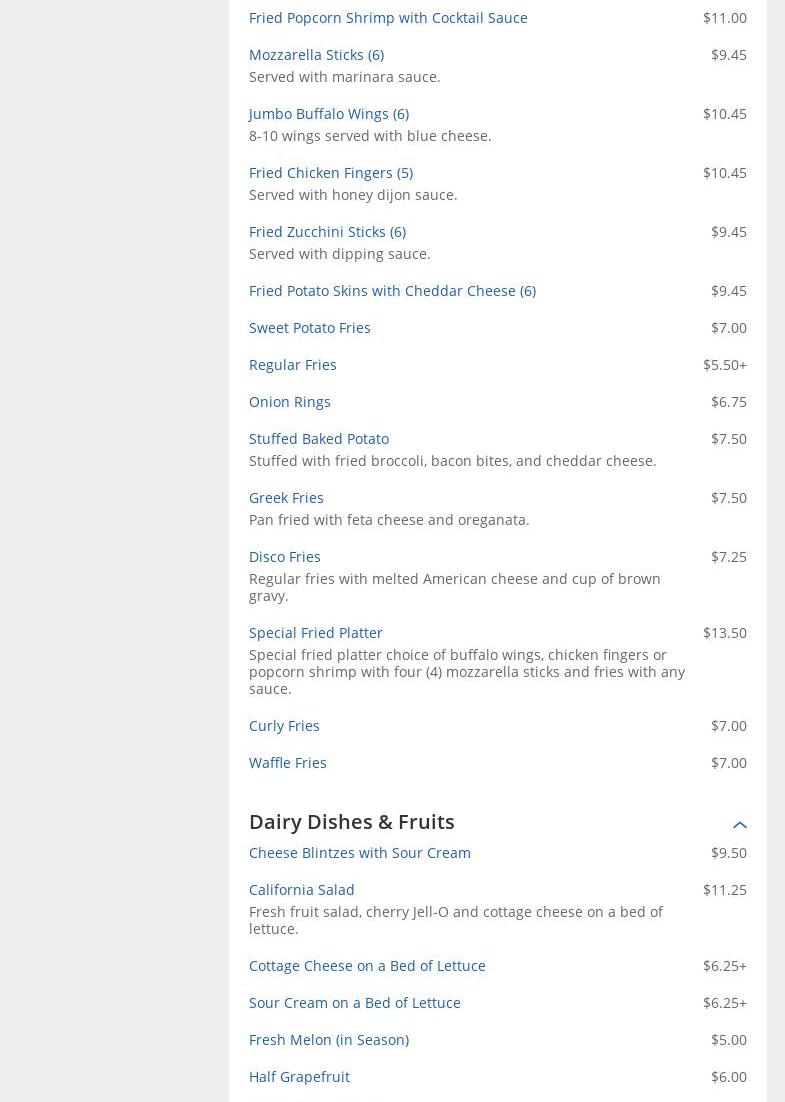Tap Curly Fries item
785x1102 pixels.
(284, 726)
